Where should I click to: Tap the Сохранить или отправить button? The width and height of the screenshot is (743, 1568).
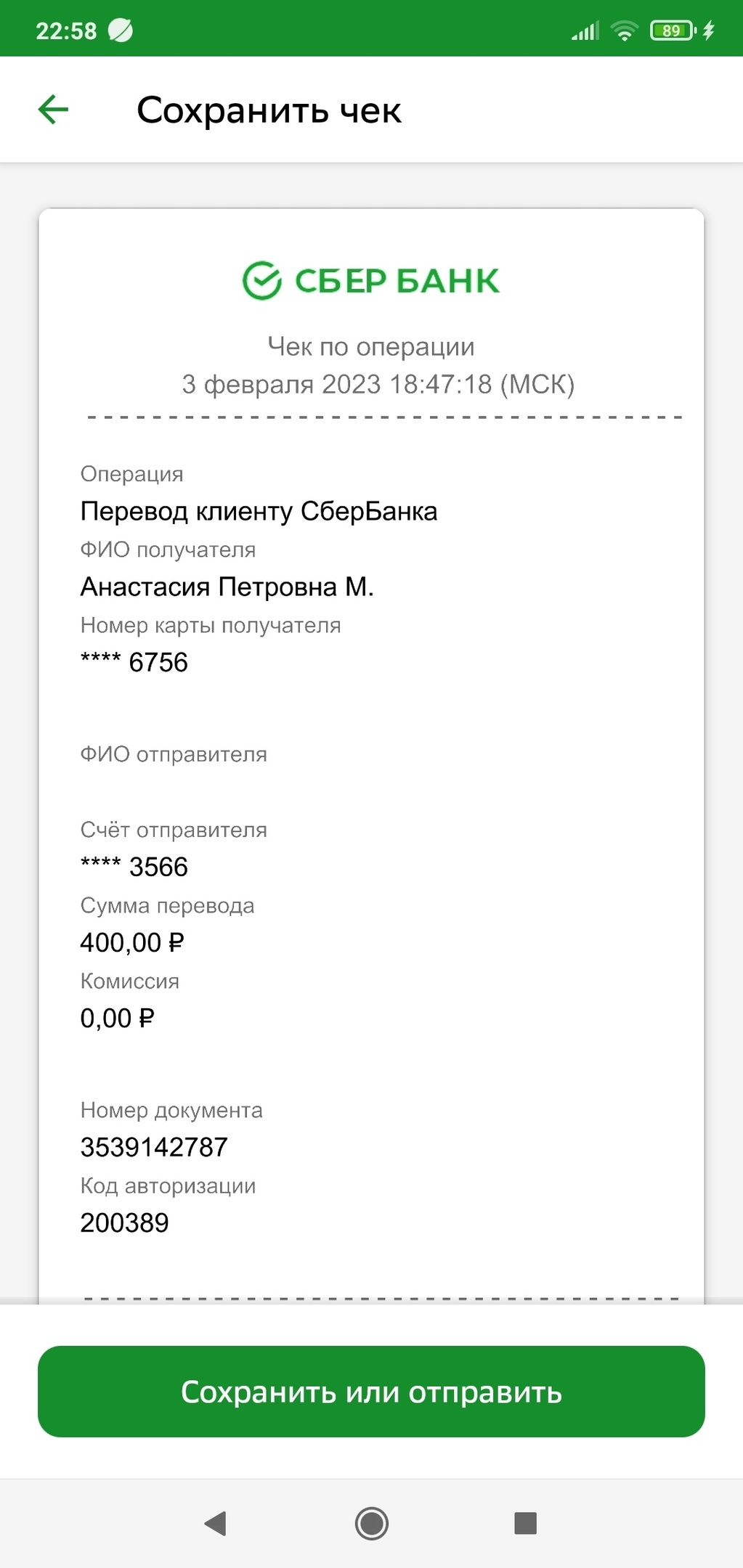pyautogui.click(x=371, y=1392)
